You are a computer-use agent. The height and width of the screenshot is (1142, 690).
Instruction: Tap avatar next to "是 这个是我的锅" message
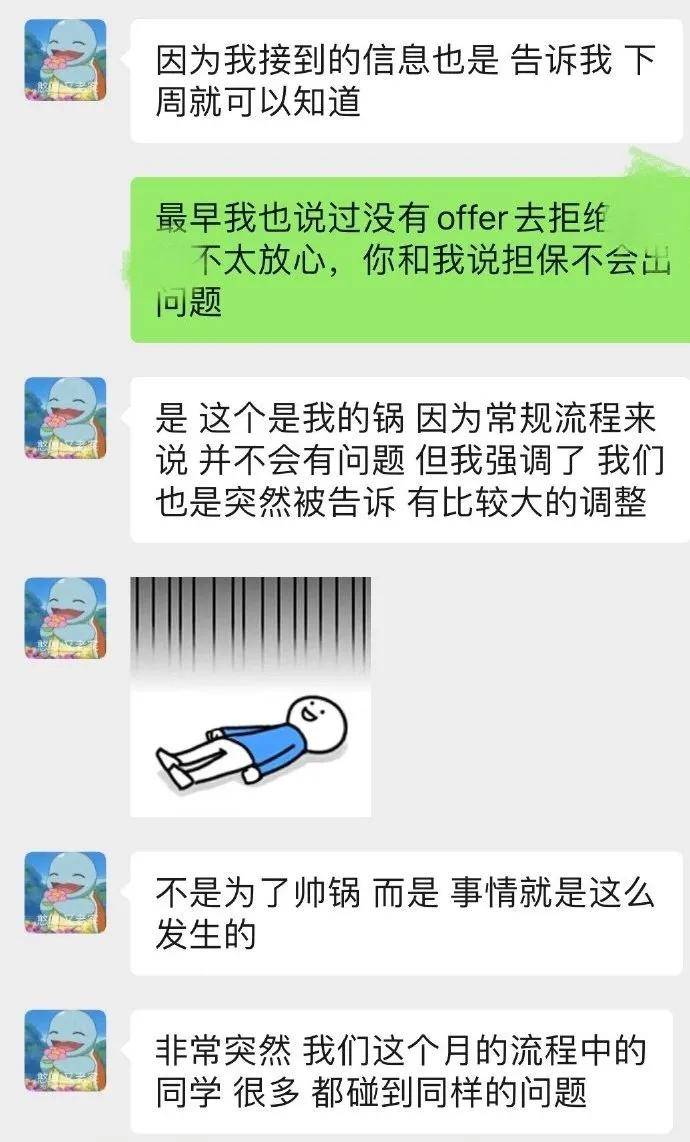[65, 418]
